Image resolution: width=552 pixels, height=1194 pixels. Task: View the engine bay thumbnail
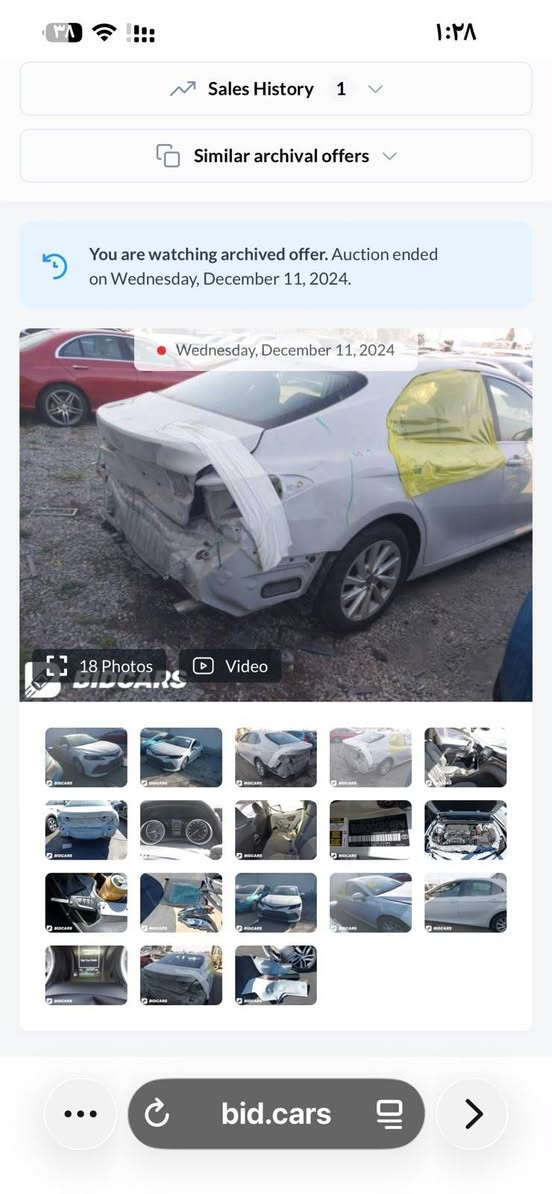click(465, 830)
